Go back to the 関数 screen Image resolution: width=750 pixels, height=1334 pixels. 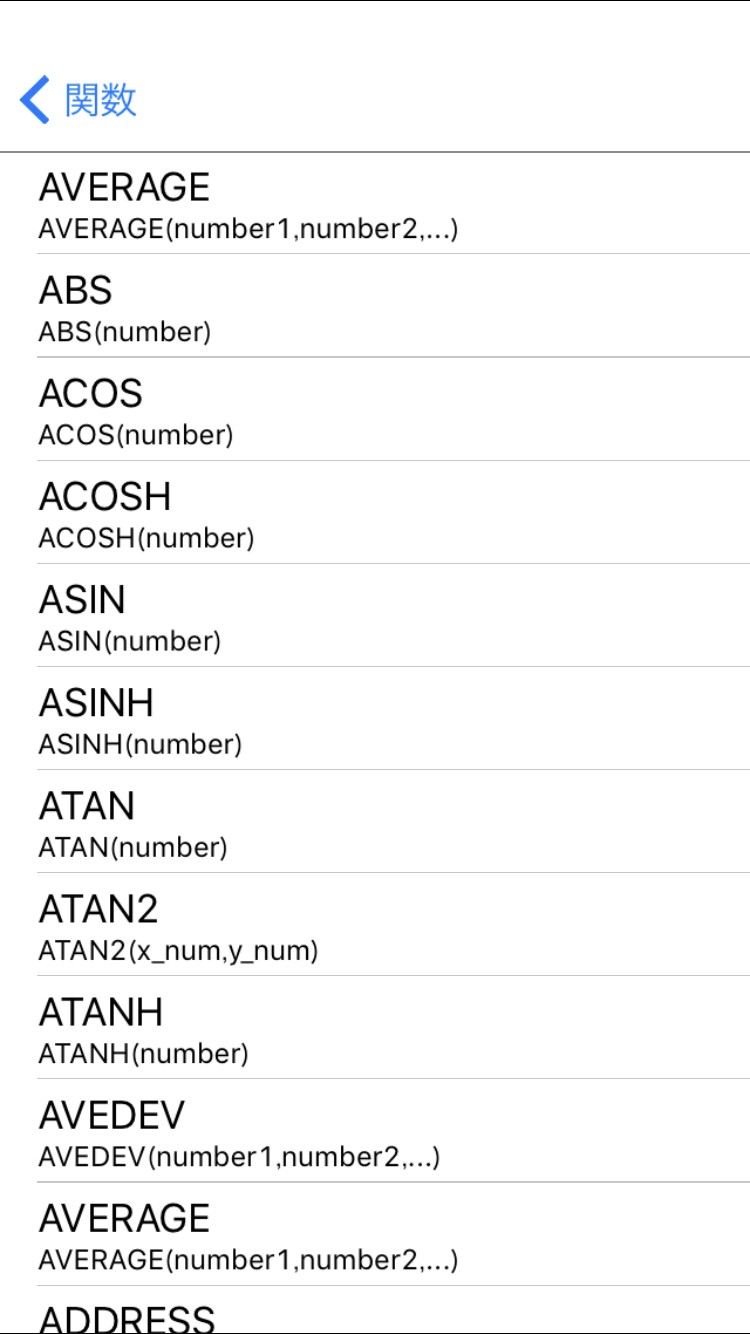click(78, 101)
